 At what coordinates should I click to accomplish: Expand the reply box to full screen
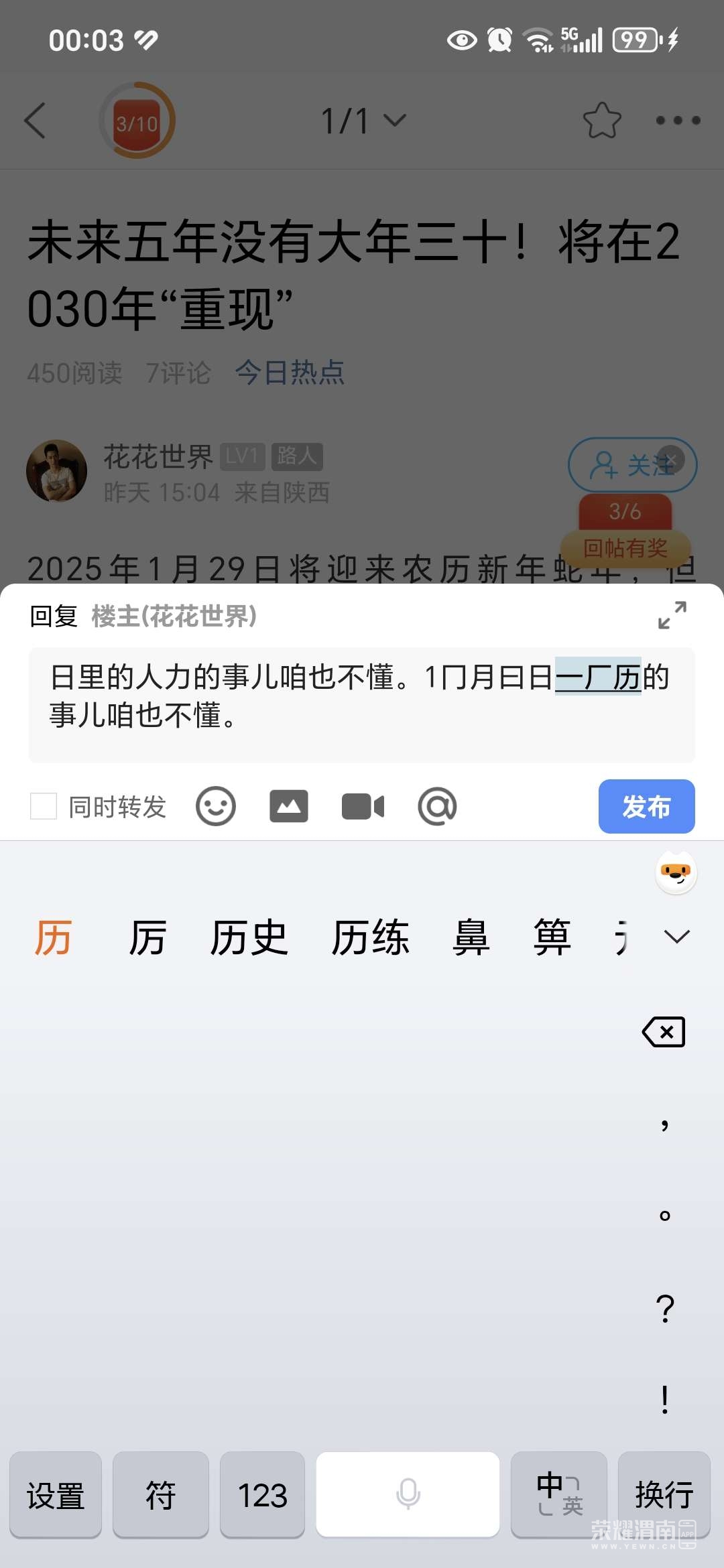(x=672, y=615)
